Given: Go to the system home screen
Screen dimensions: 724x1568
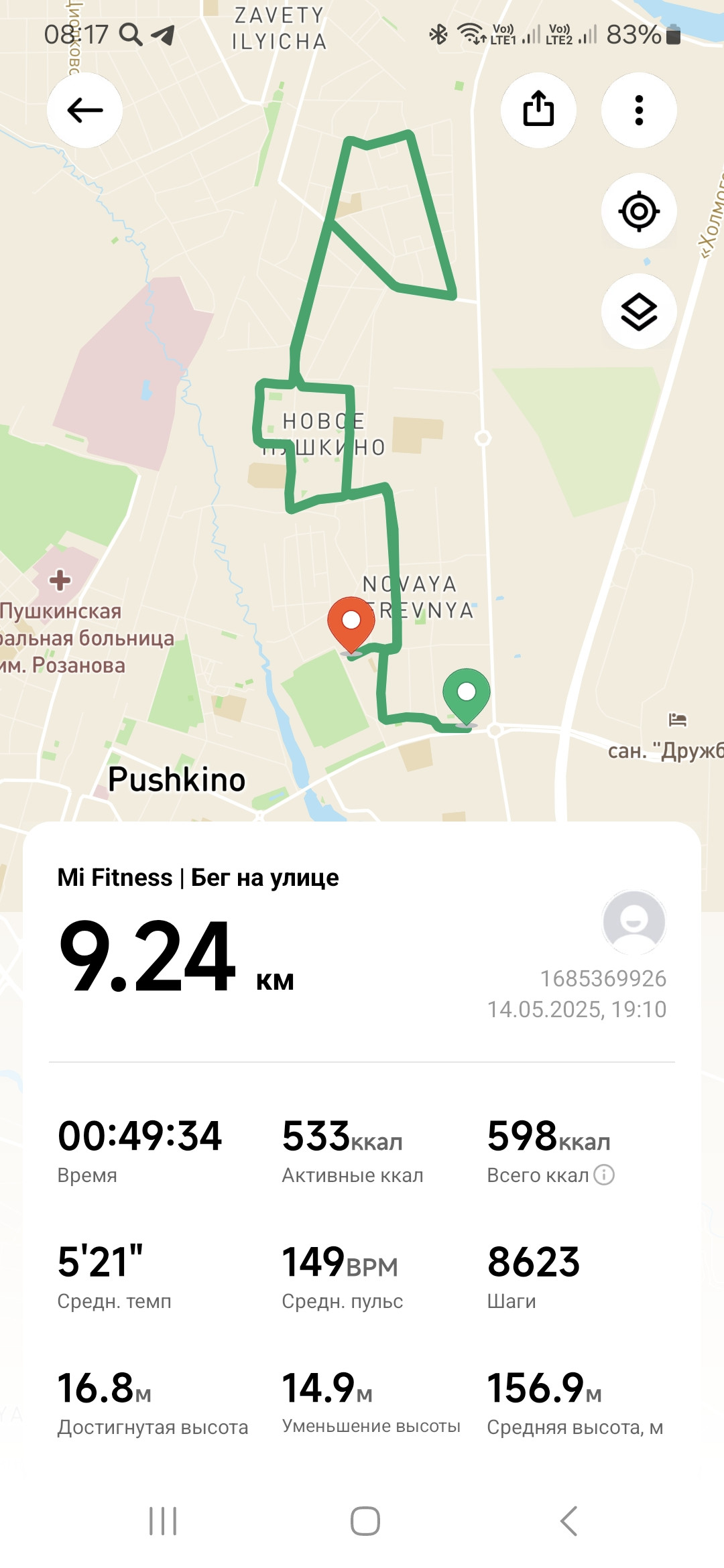Looking at the screenshot, I should tap(365, 1521).
